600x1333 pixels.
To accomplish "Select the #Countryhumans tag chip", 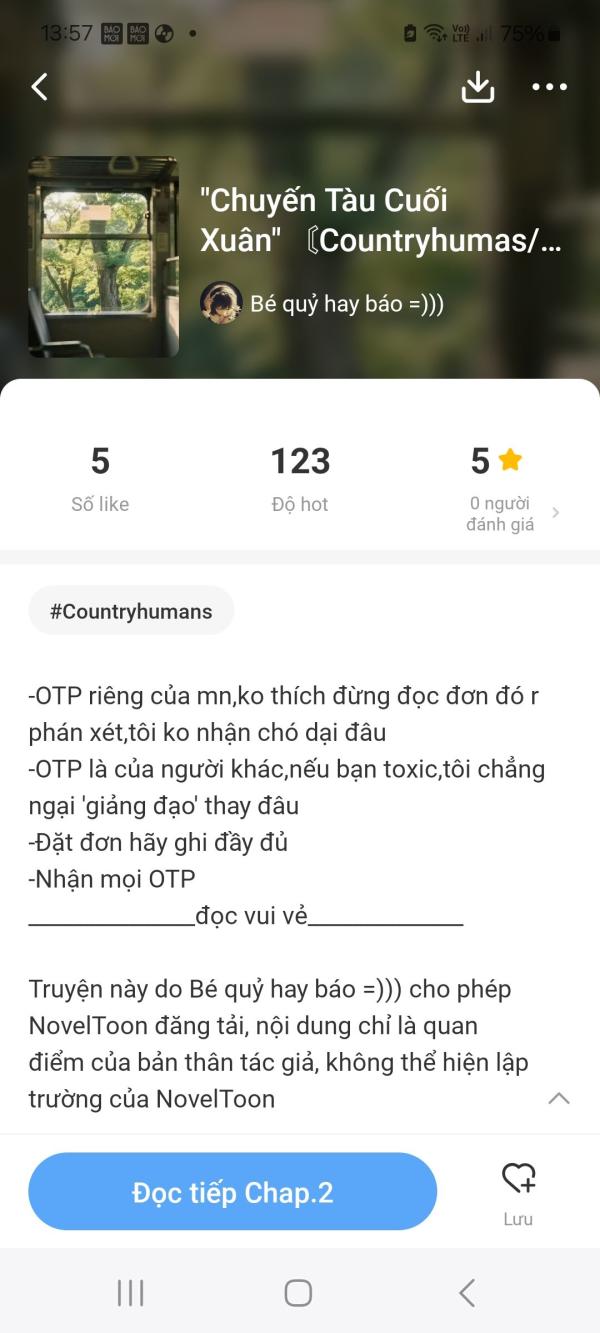I will tap(131, 611).
